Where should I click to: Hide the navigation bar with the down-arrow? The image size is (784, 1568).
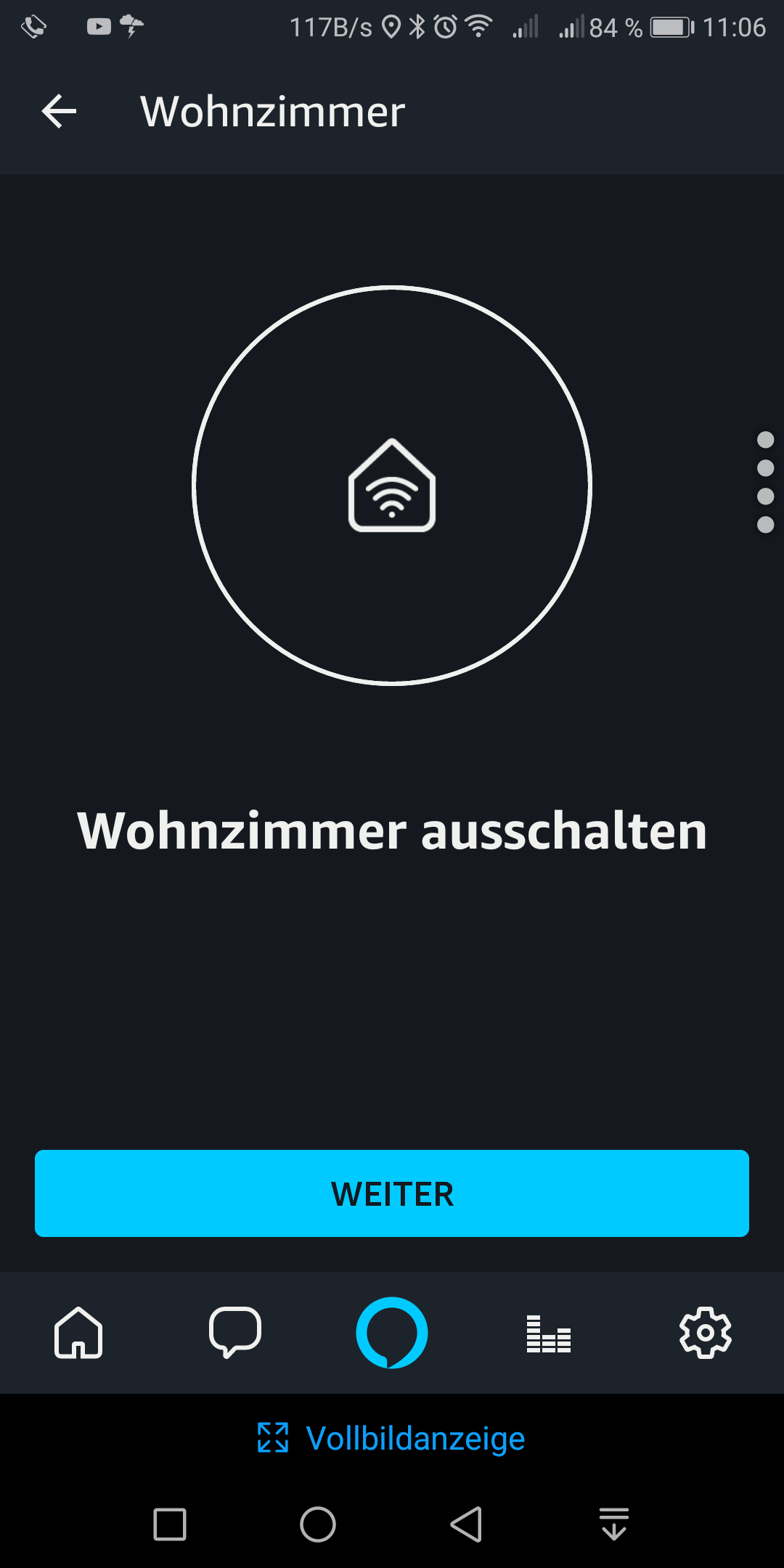coord(614,1524)
